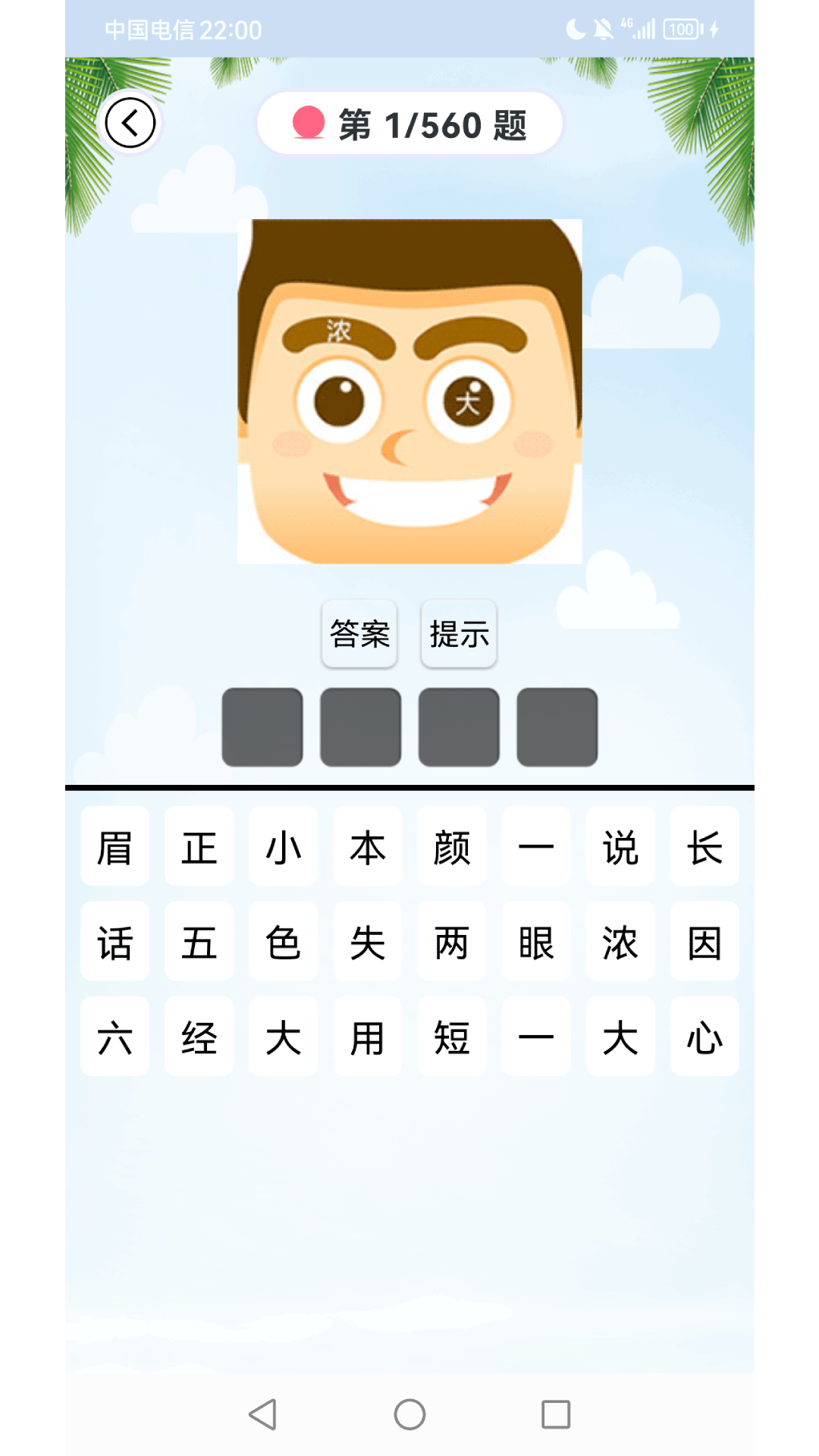
Task: Choose the 眼 character tile
Action: click(x=535, y=943)
